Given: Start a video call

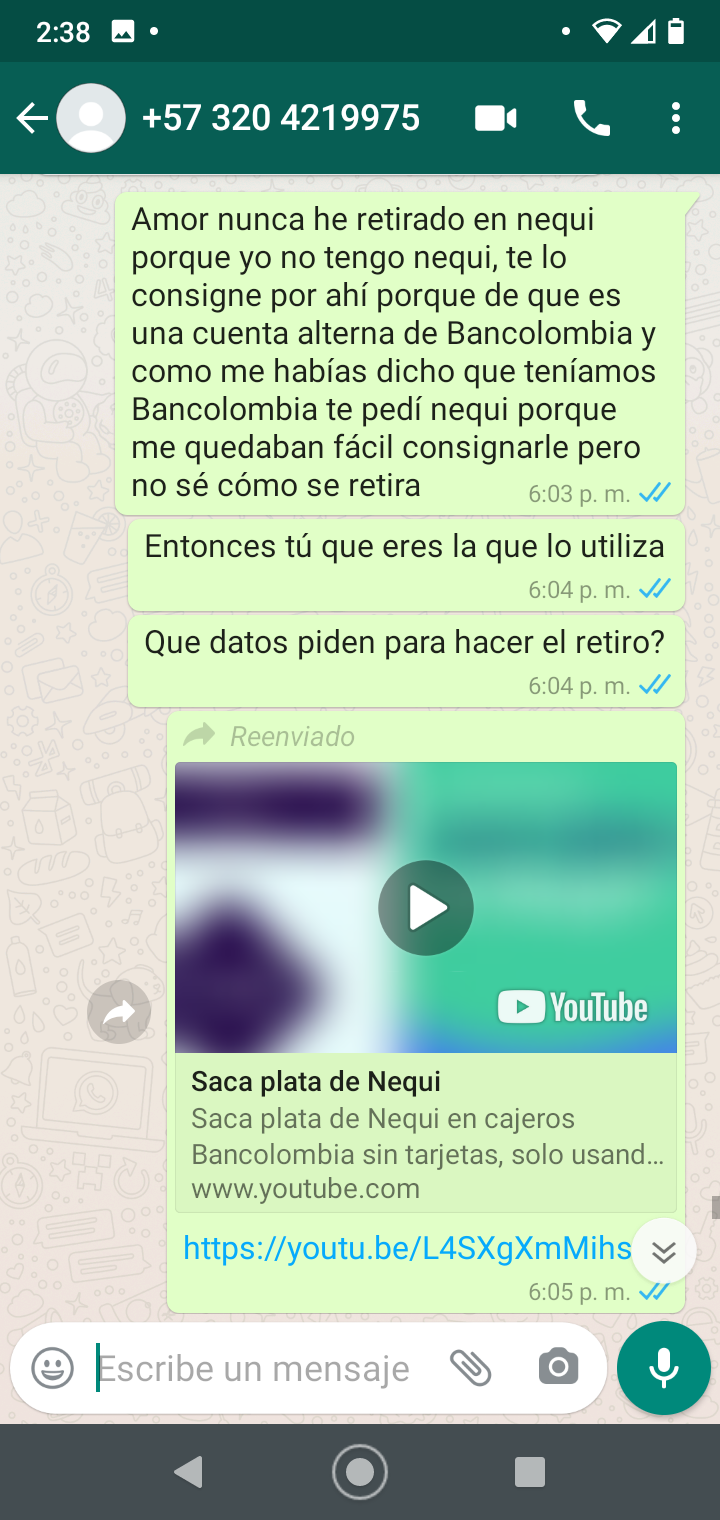Looking at the screenshot, I should 495,119.
